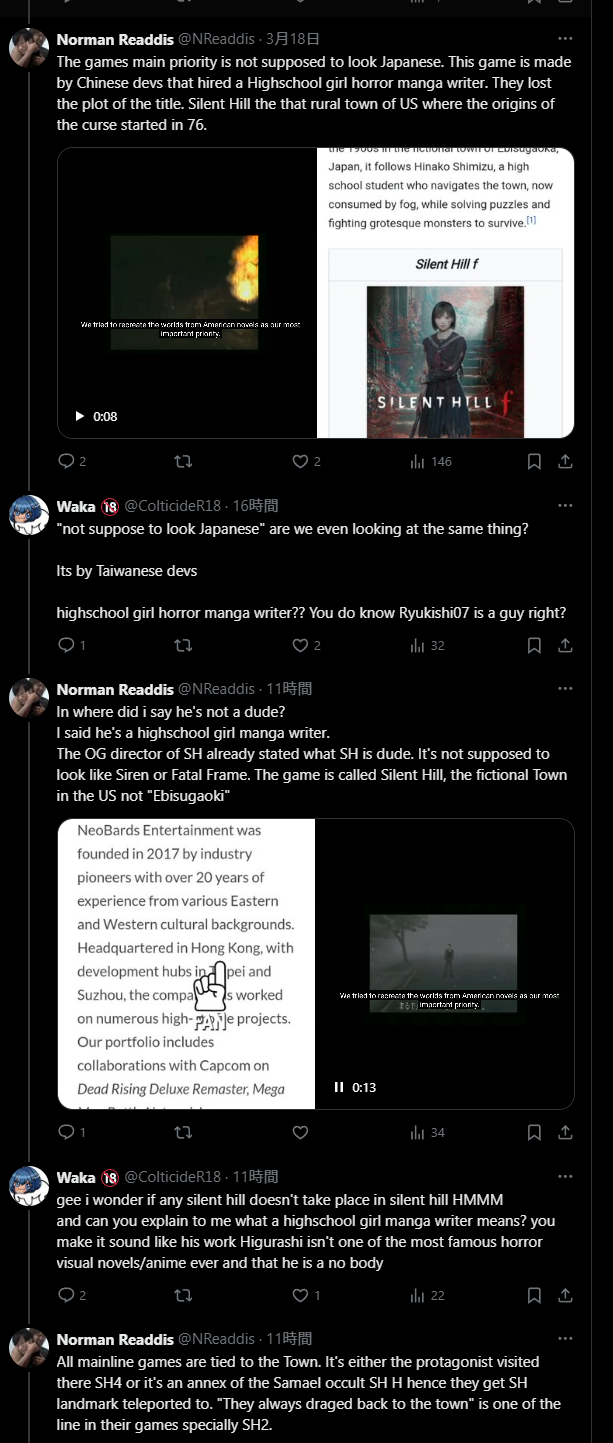Bookmark Norman's post with 146 views
This screenshot has height=1443, width=613.
point(534,461)
